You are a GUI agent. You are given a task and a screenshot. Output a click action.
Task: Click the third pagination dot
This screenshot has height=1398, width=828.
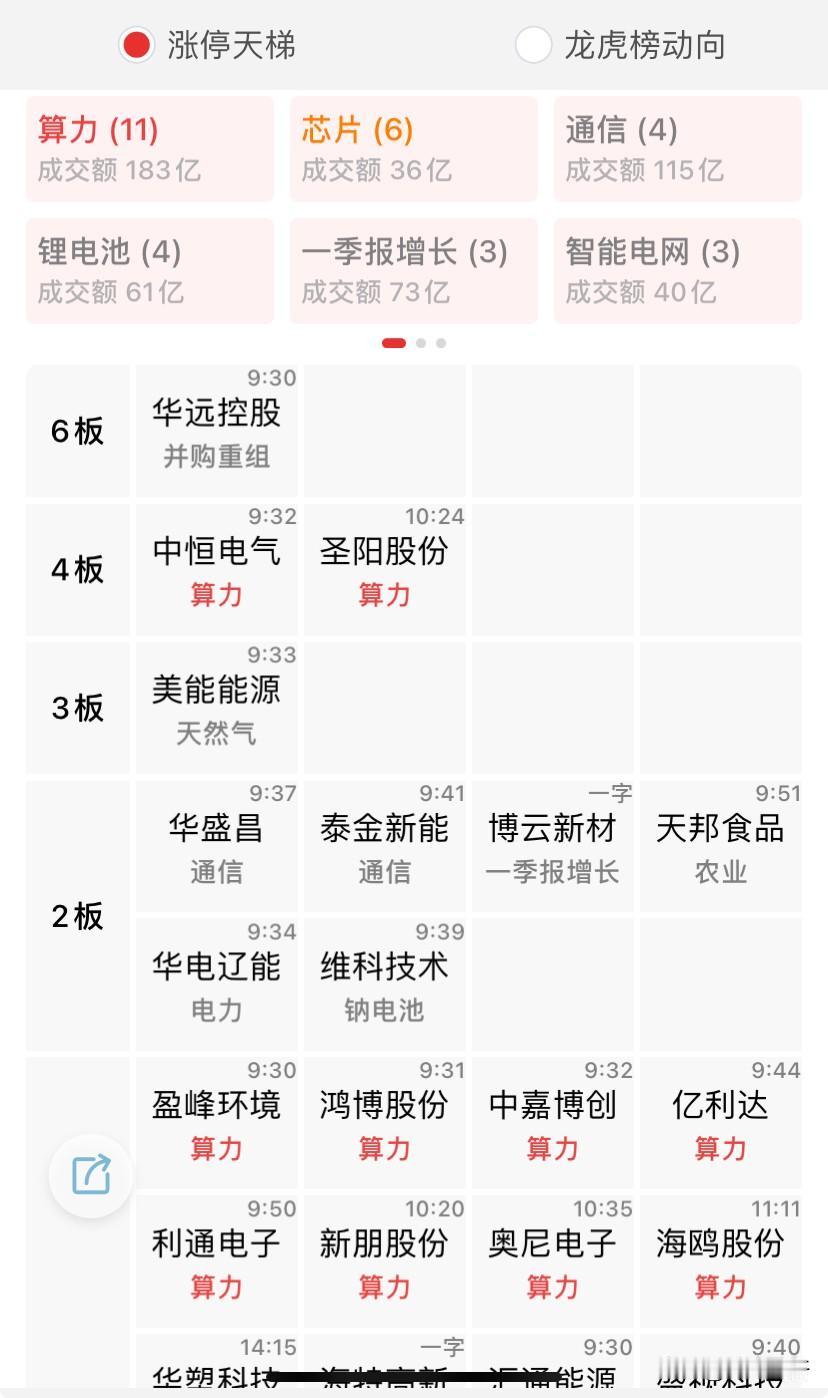point(443,343)
